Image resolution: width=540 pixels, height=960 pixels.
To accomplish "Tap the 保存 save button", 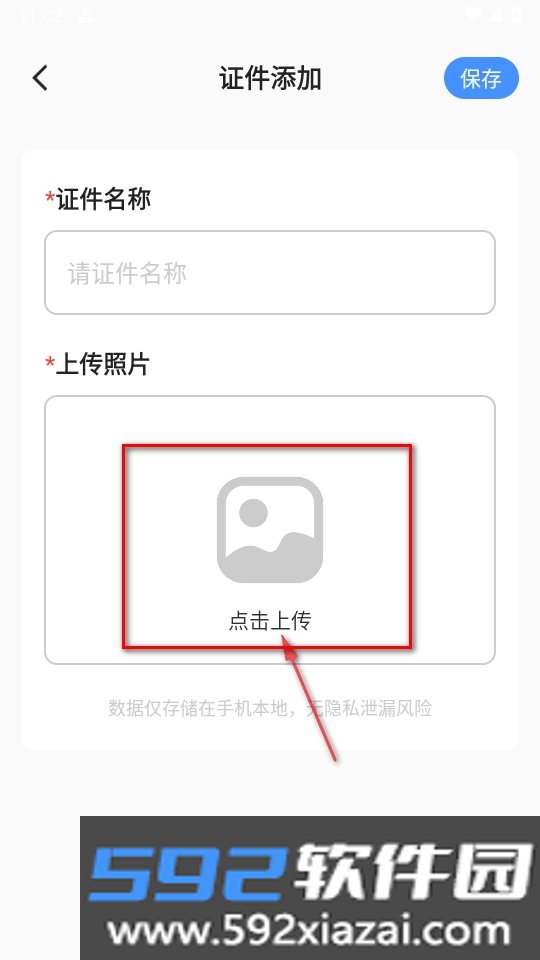I will tap(481, 78).
